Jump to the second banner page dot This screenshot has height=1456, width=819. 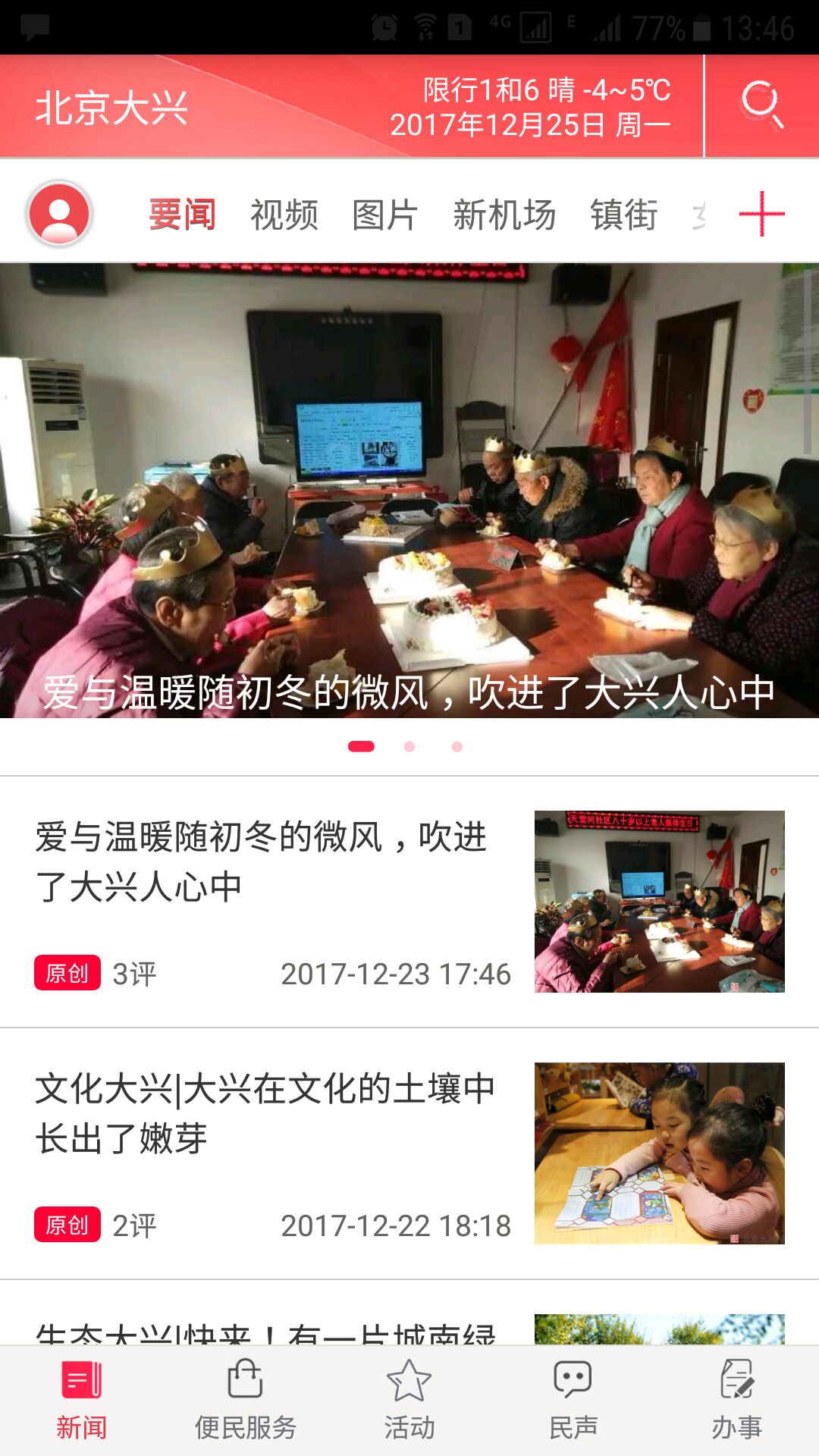coord(409,746)
